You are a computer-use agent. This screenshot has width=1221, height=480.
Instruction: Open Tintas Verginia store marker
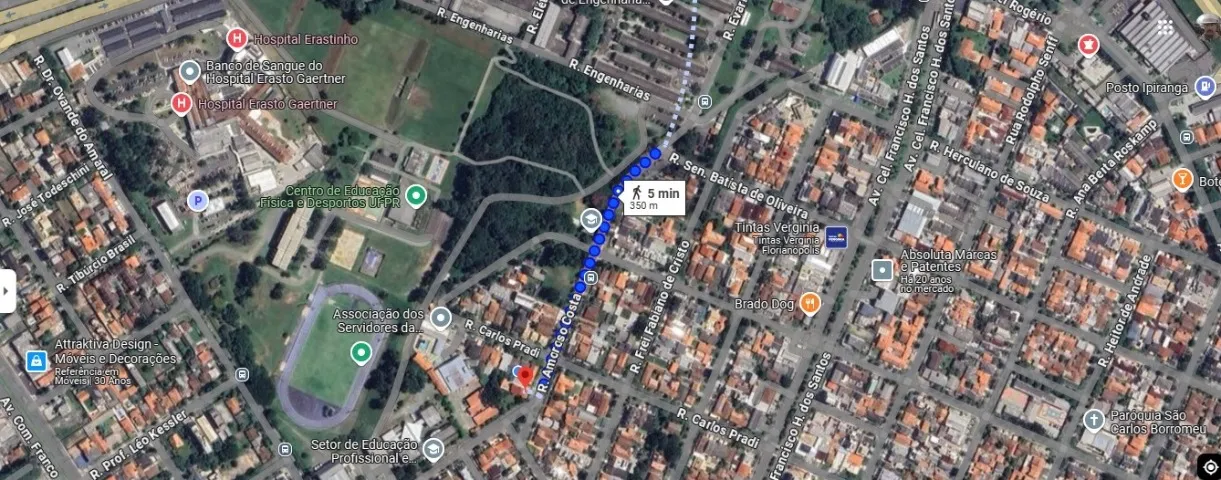point(836,237)
